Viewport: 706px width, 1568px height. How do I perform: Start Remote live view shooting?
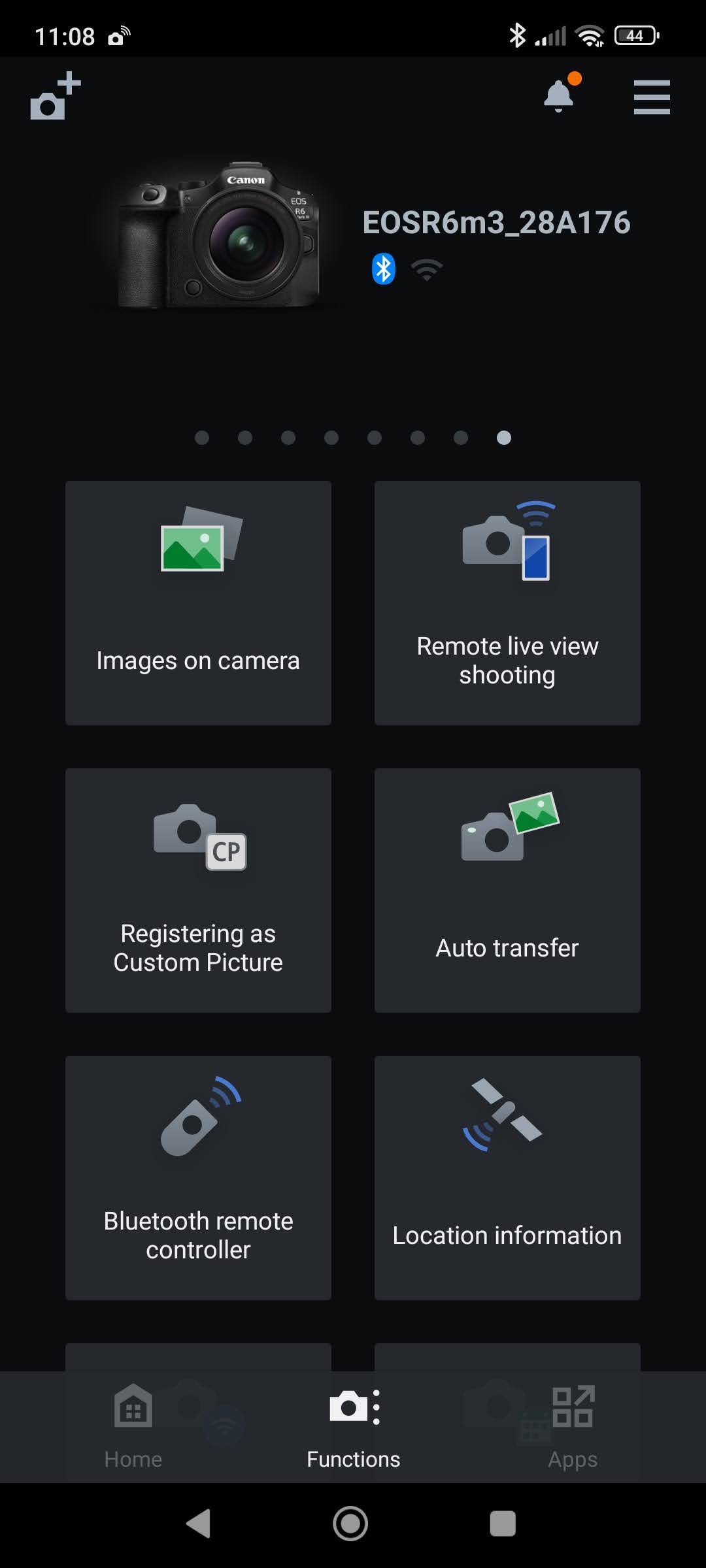[x=507, y=602]
